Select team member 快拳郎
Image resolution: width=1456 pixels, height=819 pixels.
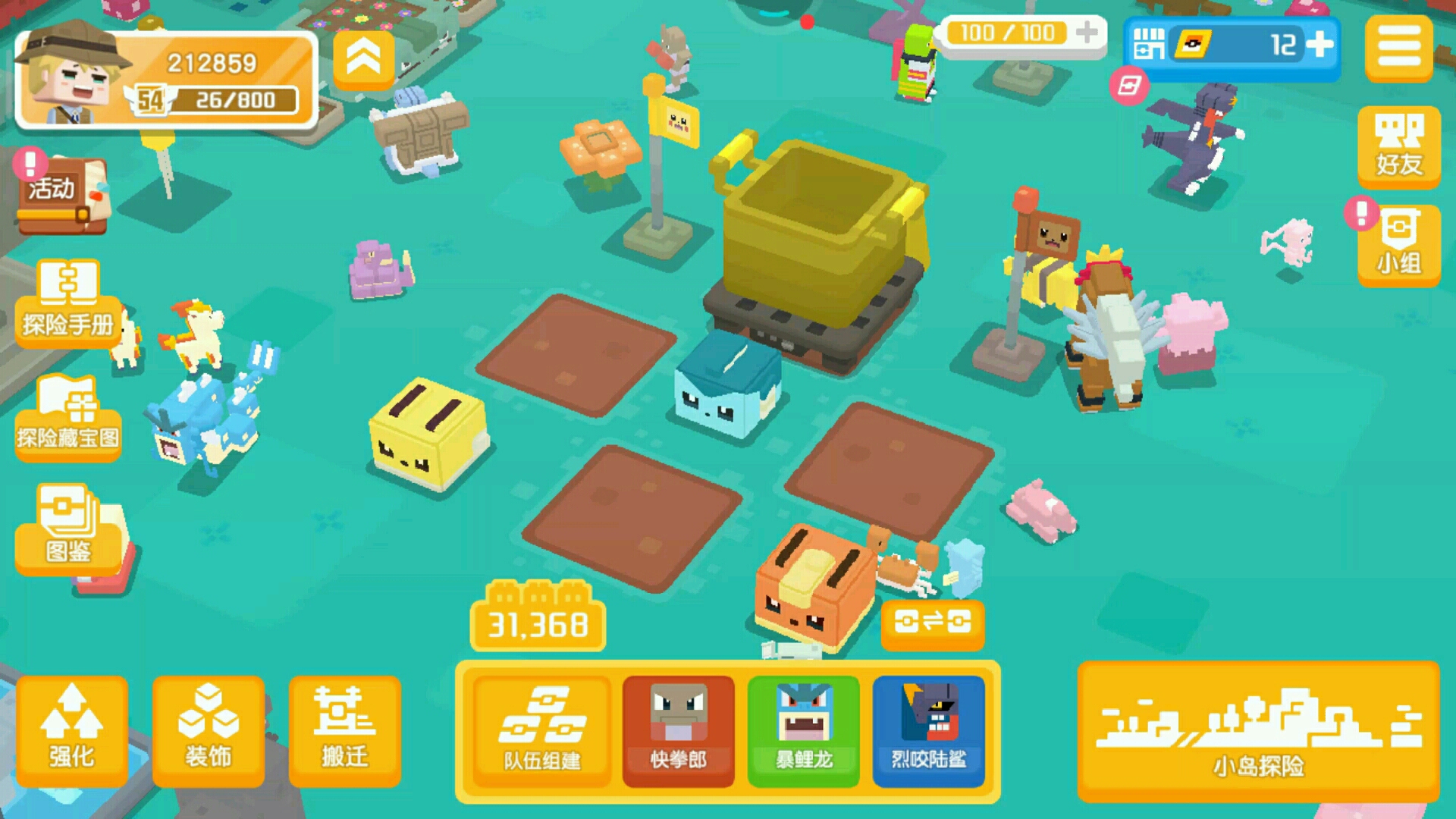point(679,730)
